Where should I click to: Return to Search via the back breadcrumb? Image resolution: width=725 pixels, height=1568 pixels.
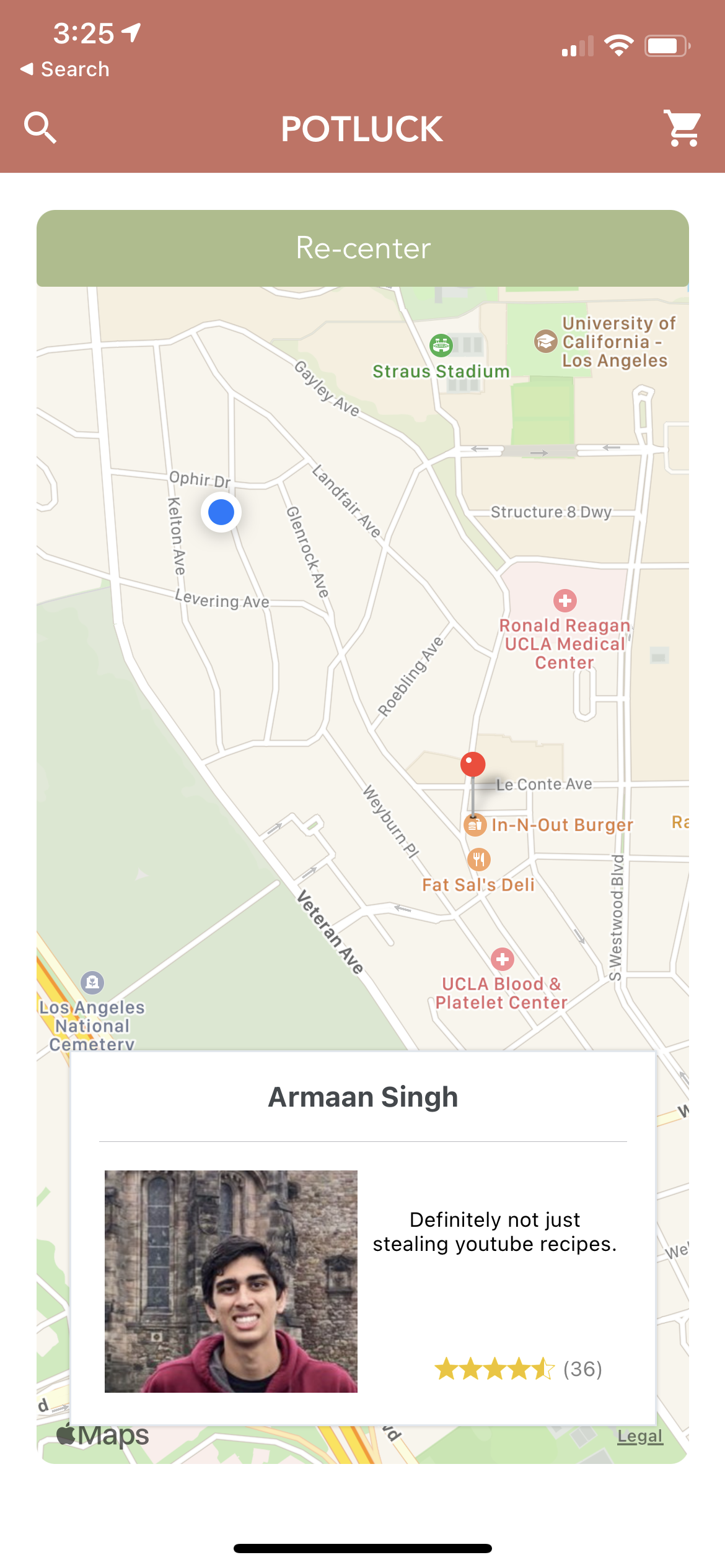(64, 69)
